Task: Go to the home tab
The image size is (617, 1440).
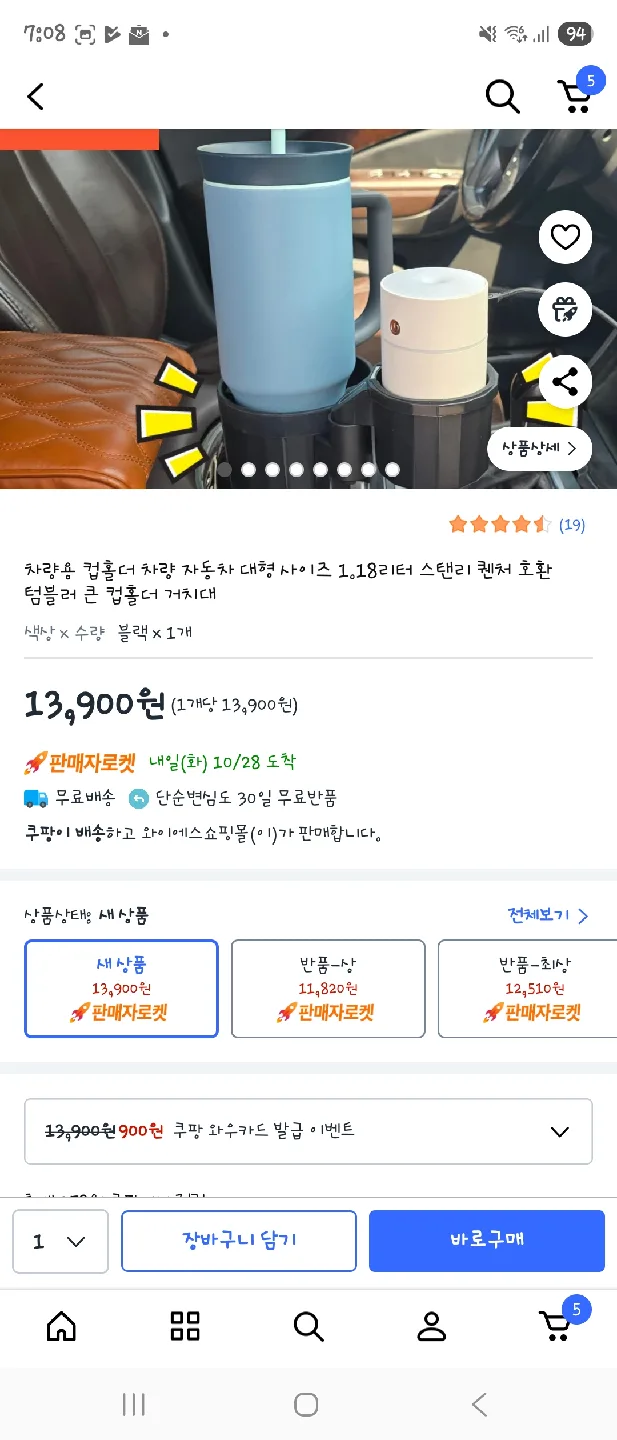Action: [x=62, y=1326]
